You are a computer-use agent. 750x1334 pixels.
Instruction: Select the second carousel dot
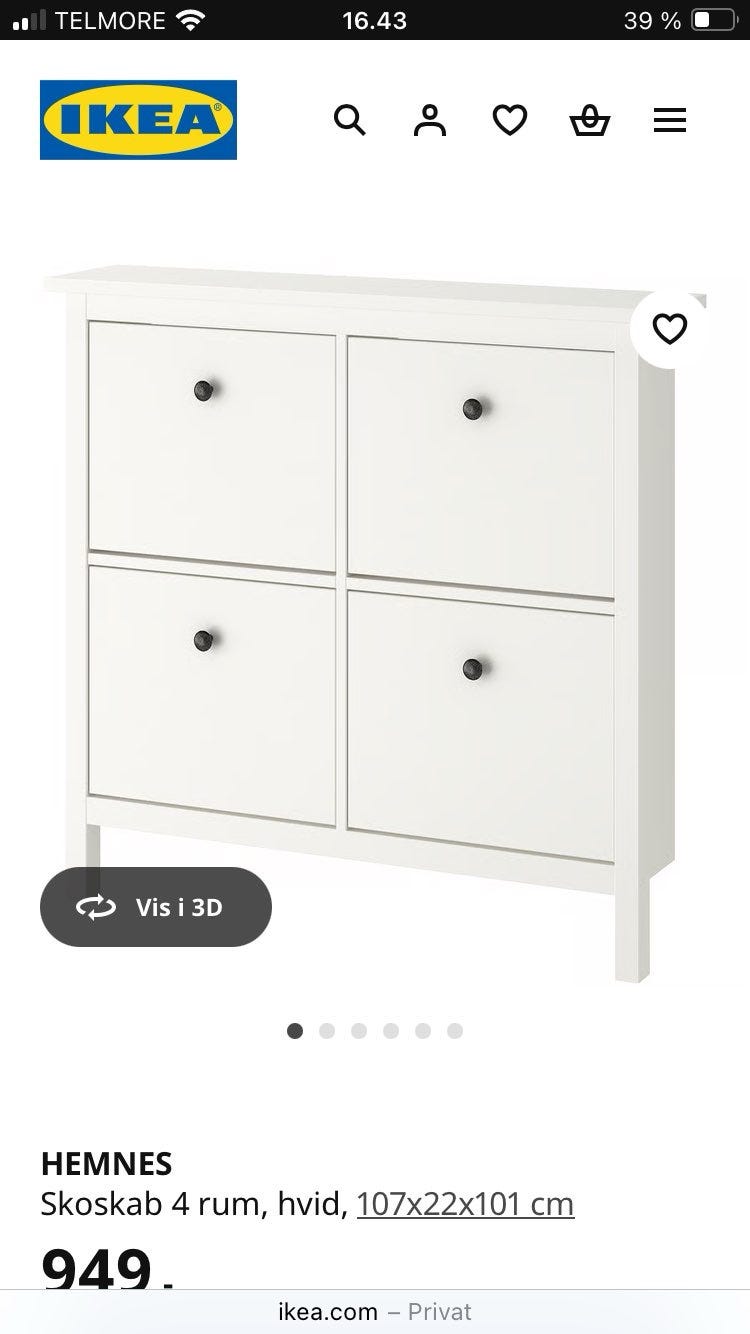click(x=327, y=1030)
